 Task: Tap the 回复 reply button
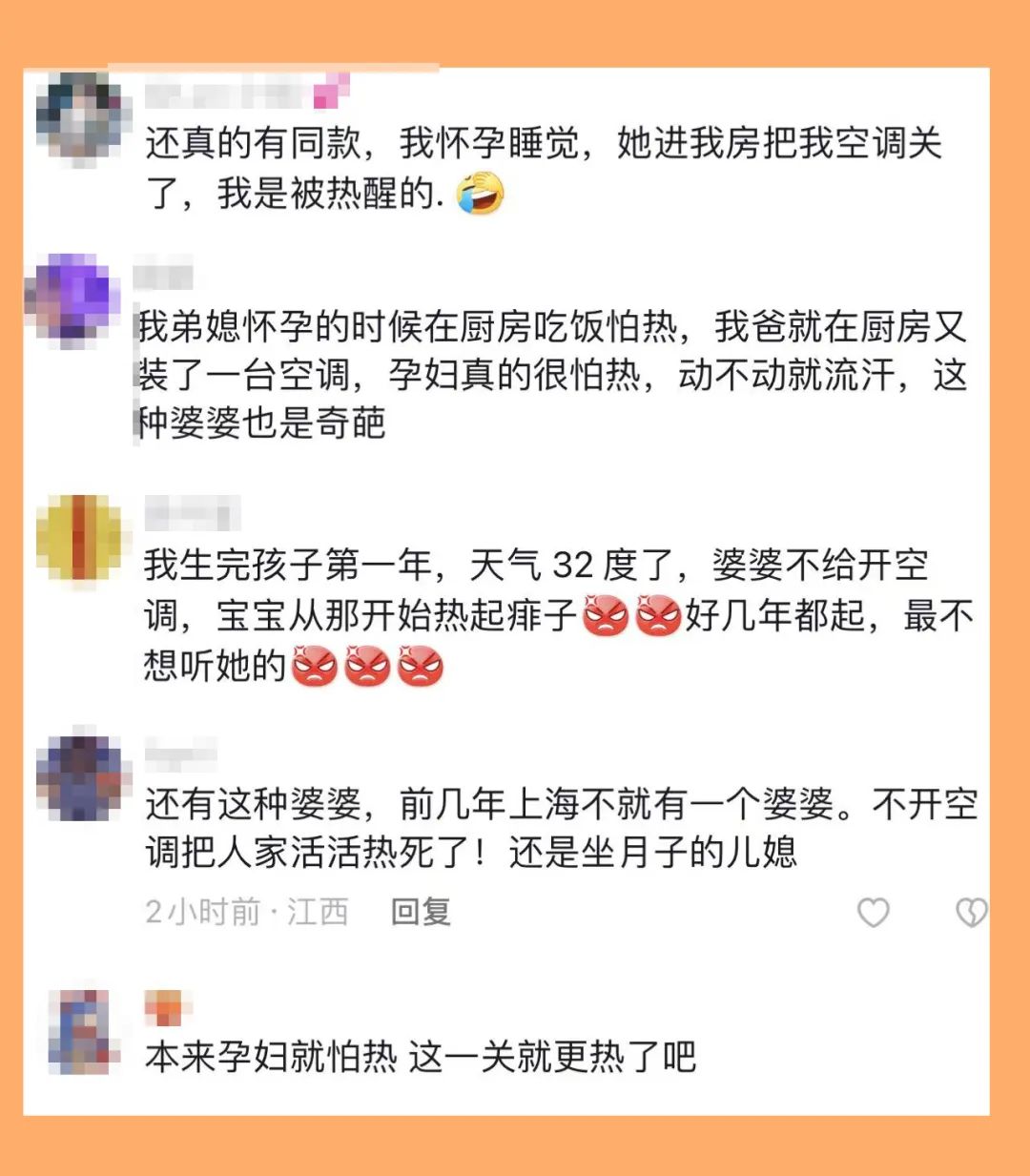[x=418, y=913]
